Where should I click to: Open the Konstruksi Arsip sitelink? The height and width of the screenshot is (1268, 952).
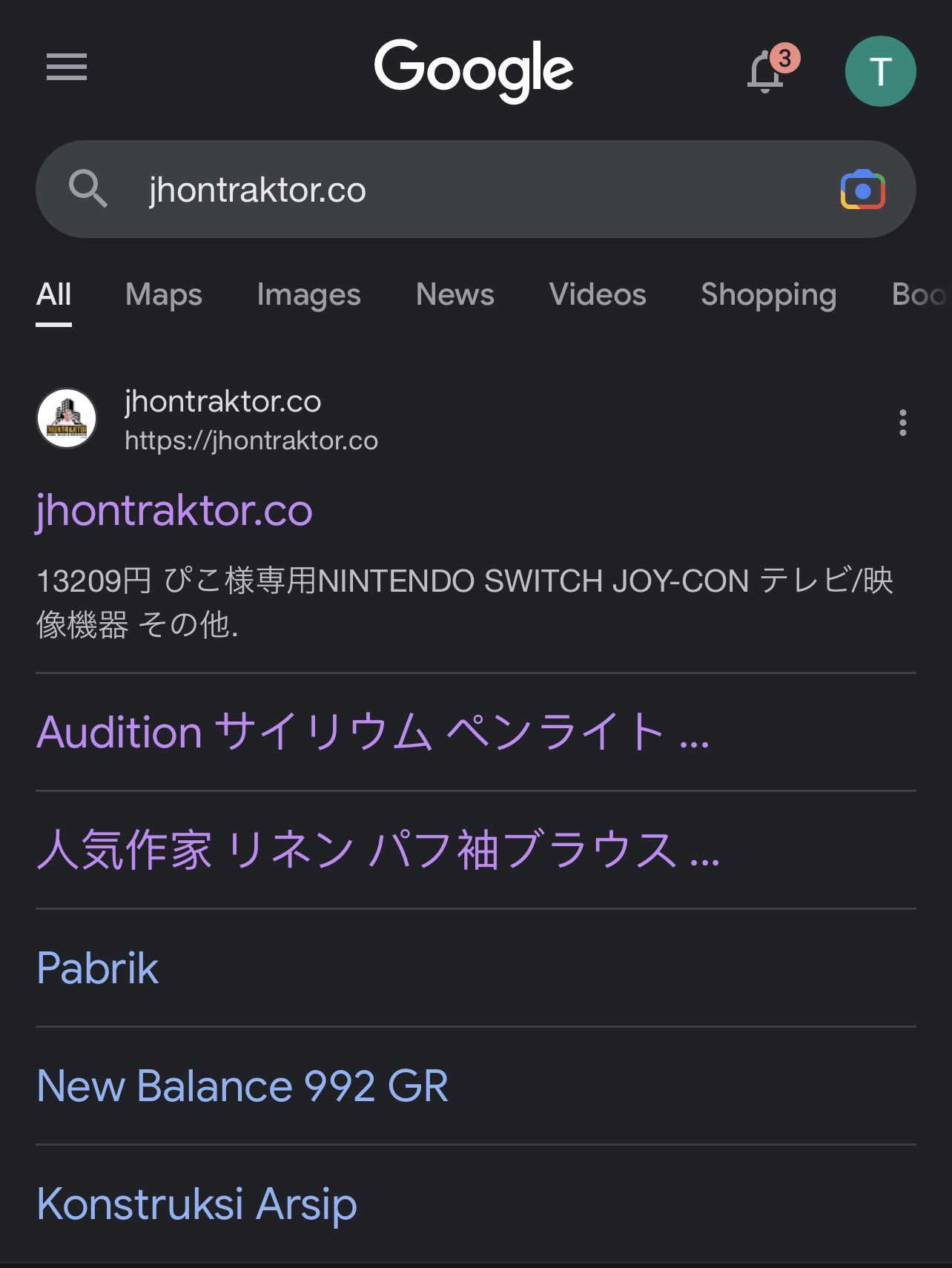[197, 1204]
